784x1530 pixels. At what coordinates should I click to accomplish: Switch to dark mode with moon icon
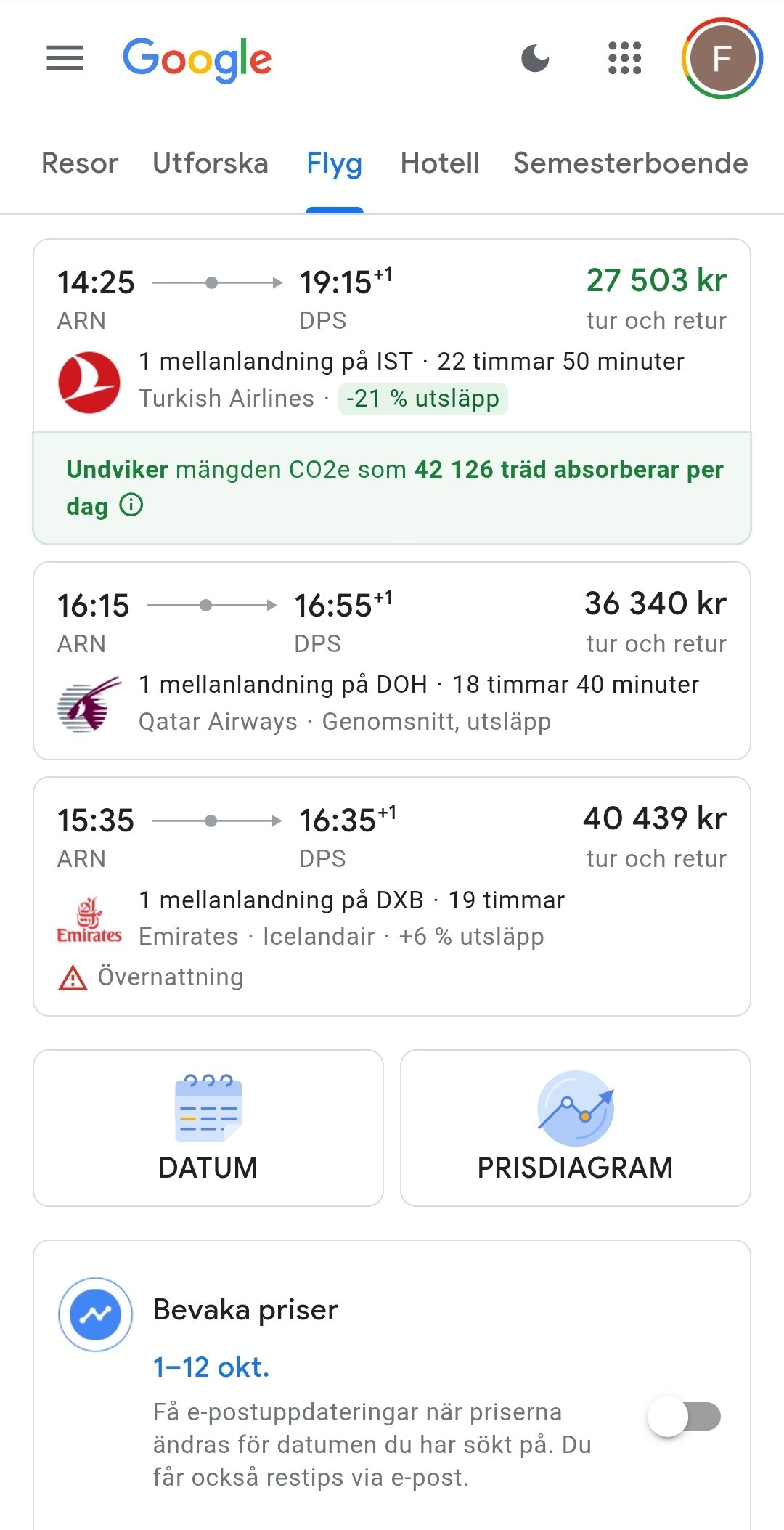(536, 58)
